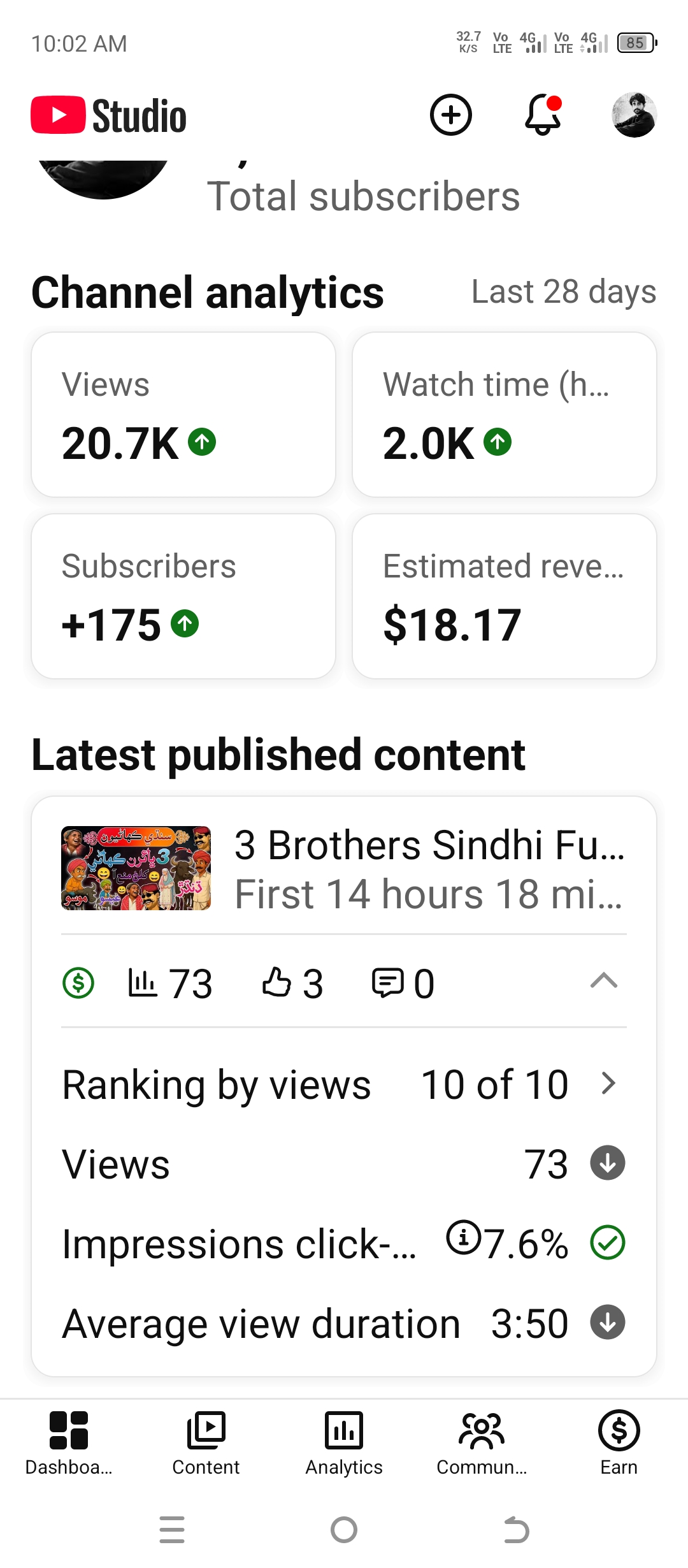Image resolution: width=688 pixels, height=1568 pixels.
Task: Tap the down arrow indicator next to Views 73
Action: (606, 1163)
